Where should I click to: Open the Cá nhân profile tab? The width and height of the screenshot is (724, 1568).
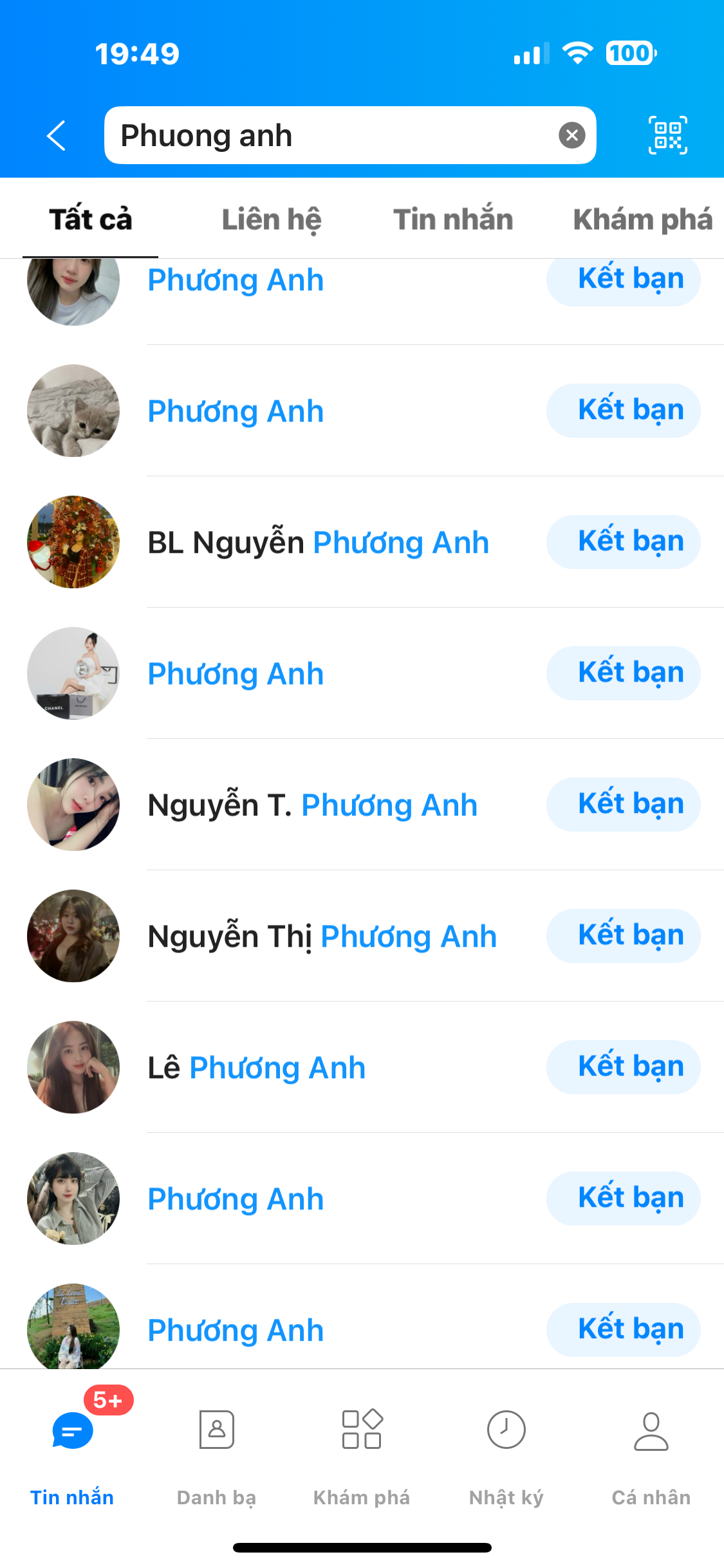tap(651, 1455)
